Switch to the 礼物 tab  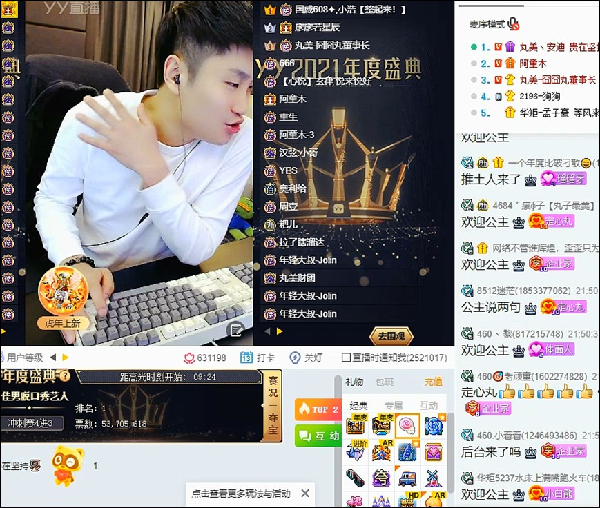pyautogui.click(x=354, y=382)
